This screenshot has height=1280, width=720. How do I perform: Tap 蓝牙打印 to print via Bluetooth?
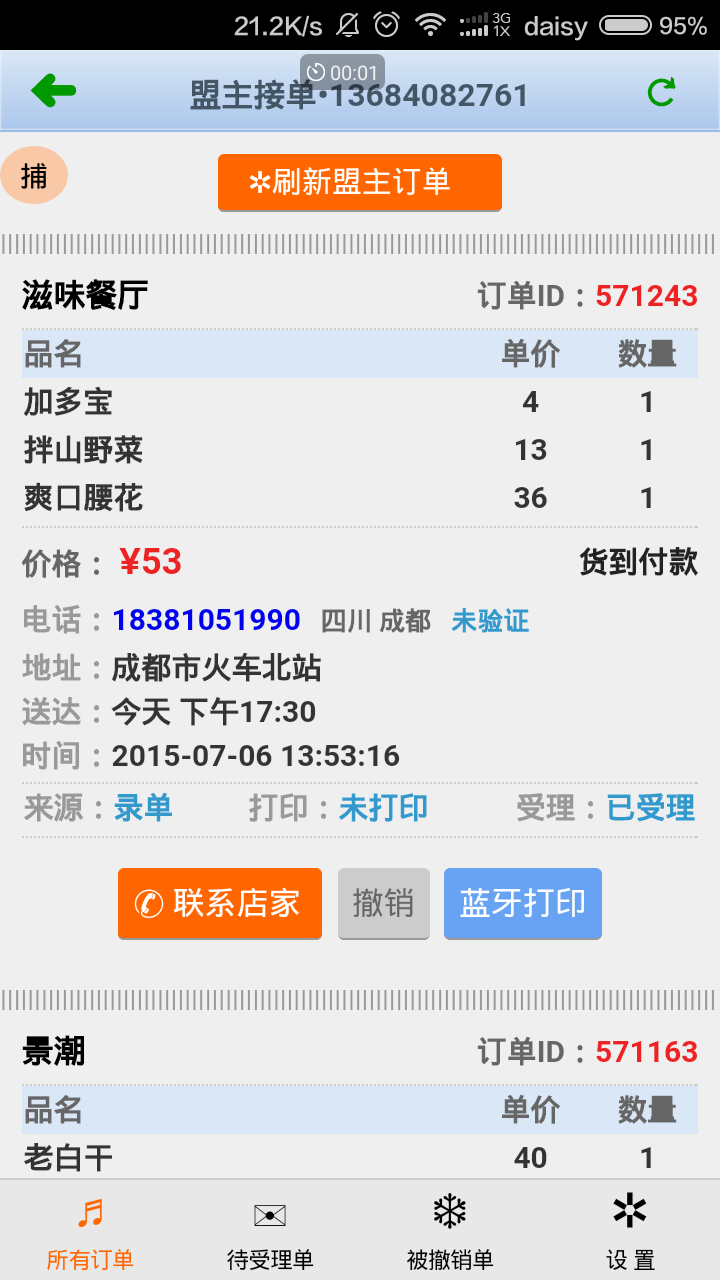click(x=523, y=903)
